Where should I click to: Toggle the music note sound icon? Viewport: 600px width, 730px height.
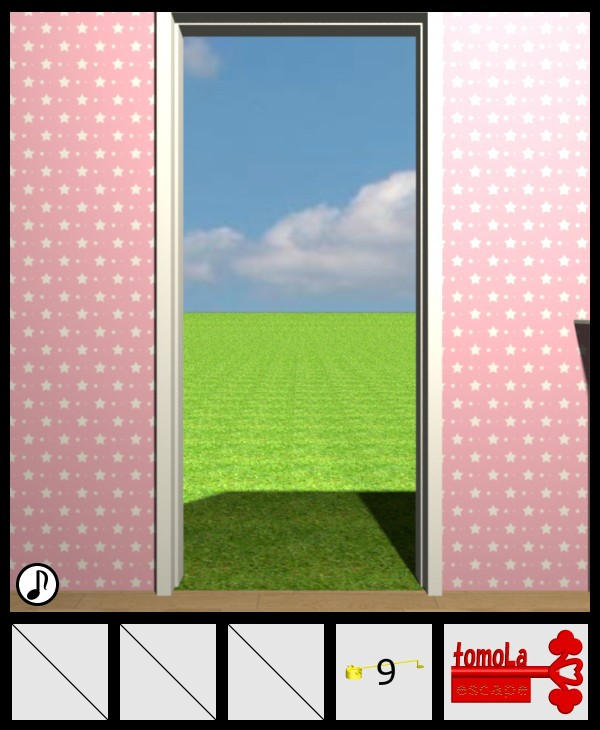point(37,584)
